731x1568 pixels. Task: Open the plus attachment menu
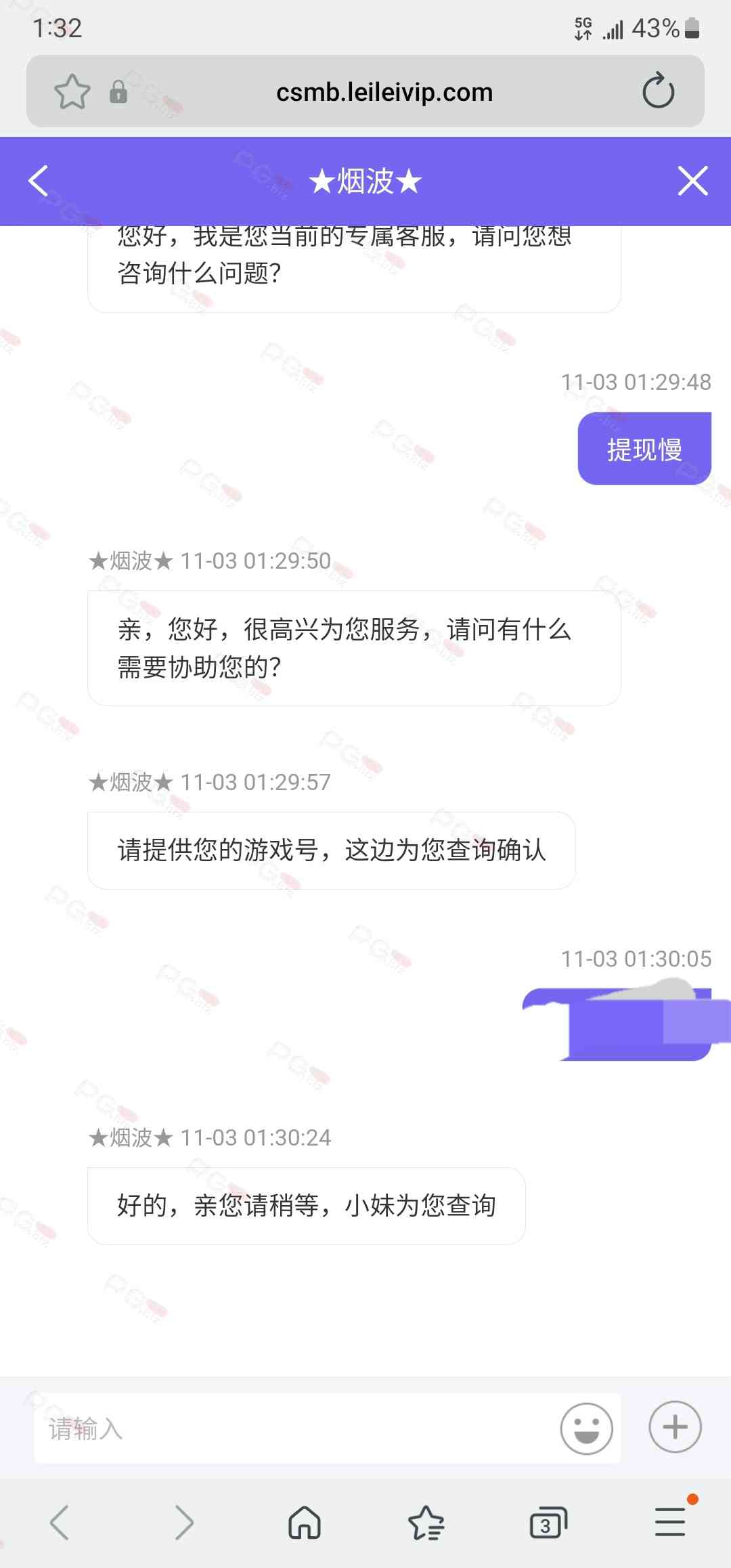tap(675, 1427)
